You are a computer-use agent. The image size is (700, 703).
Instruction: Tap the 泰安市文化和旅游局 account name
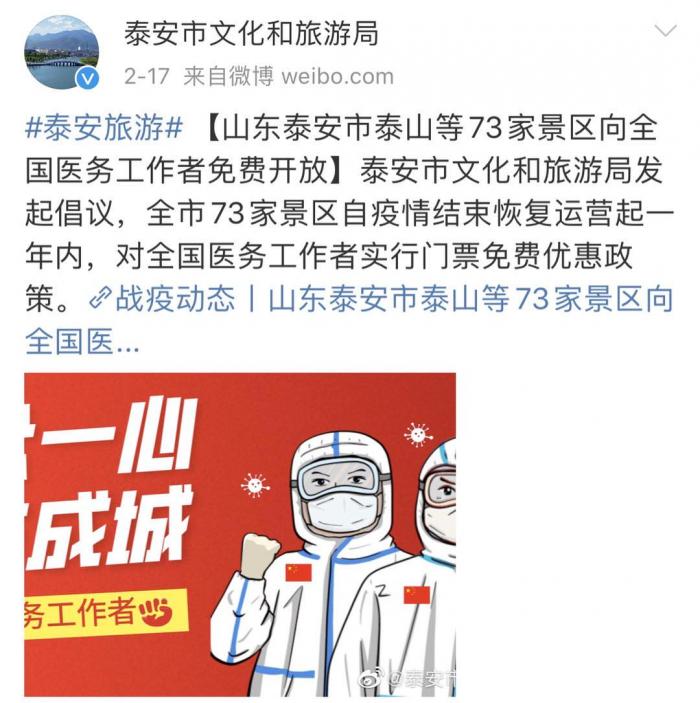[251, 33]
